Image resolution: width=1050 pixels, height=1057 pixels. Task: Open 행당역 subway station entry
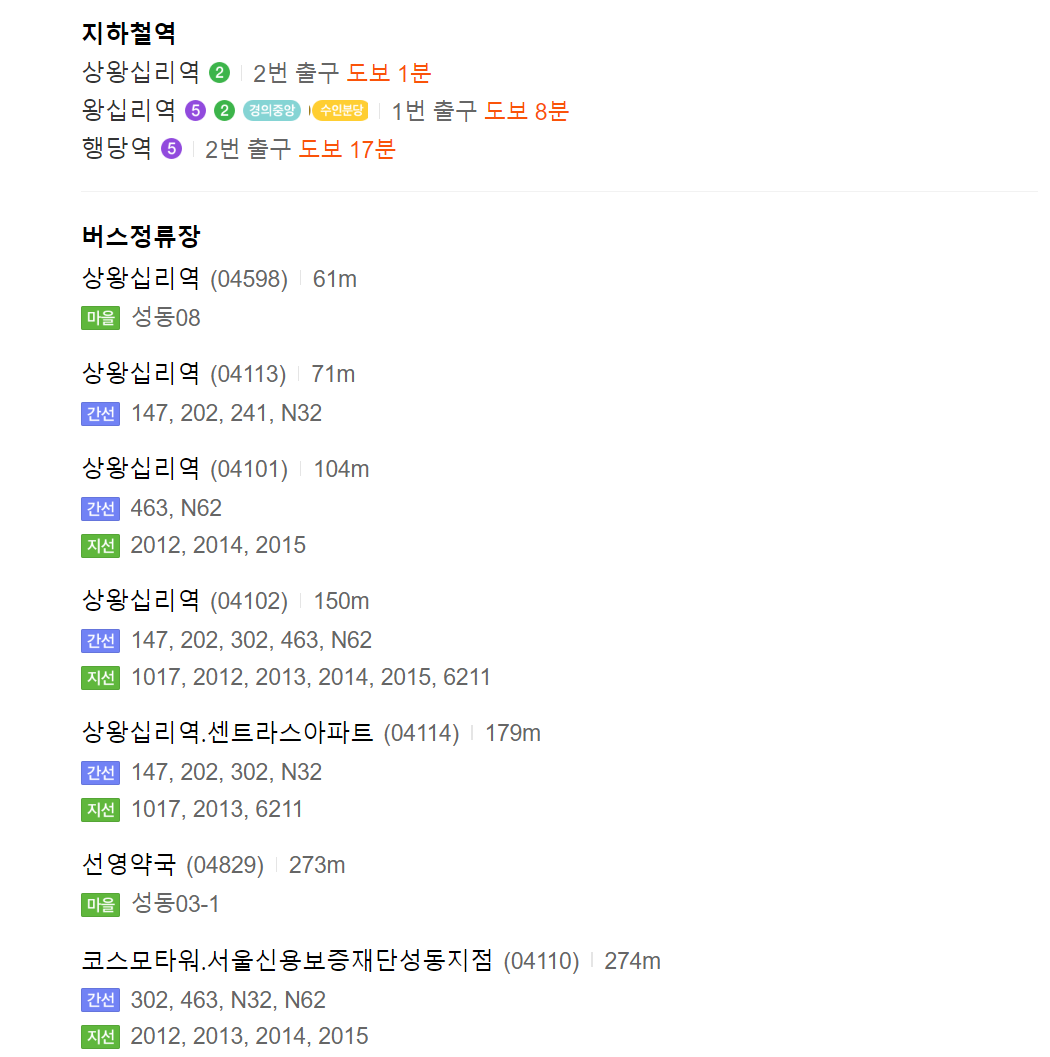point(117,149)
